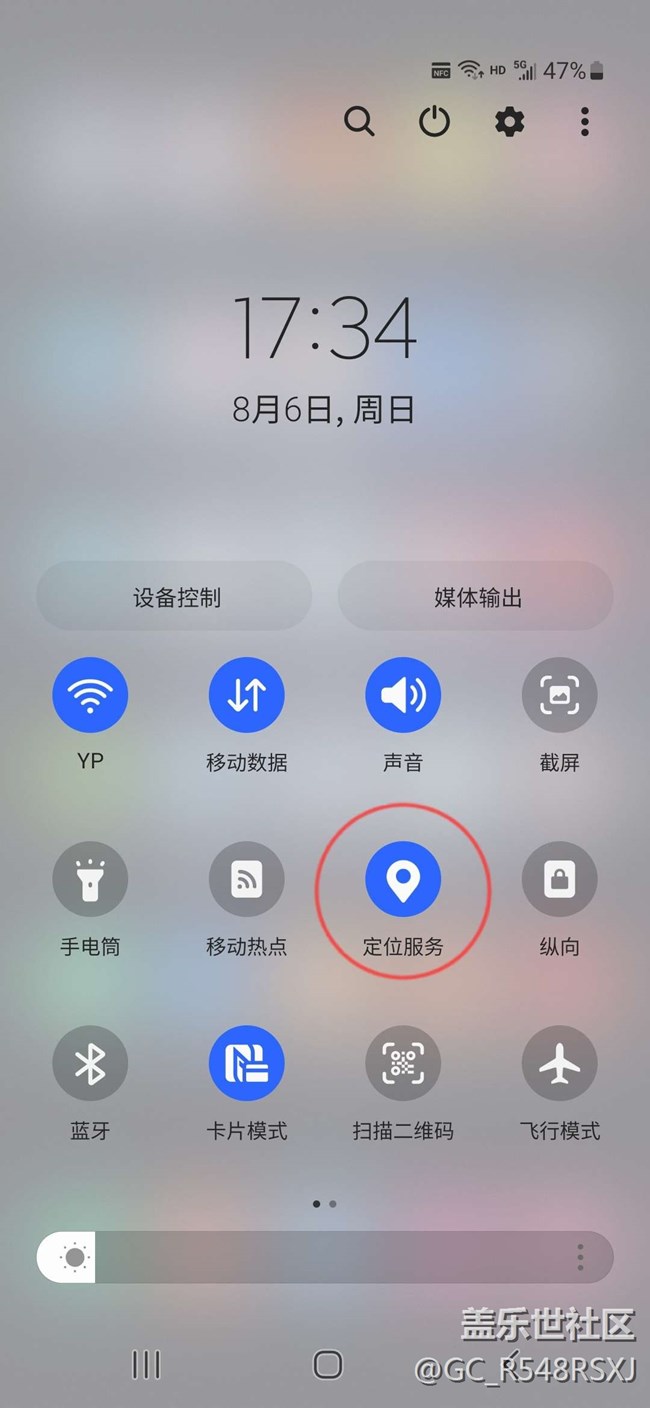Toggle the 纵向 rotation lock
Screen dimensions: 650x1408
point(559,879)
